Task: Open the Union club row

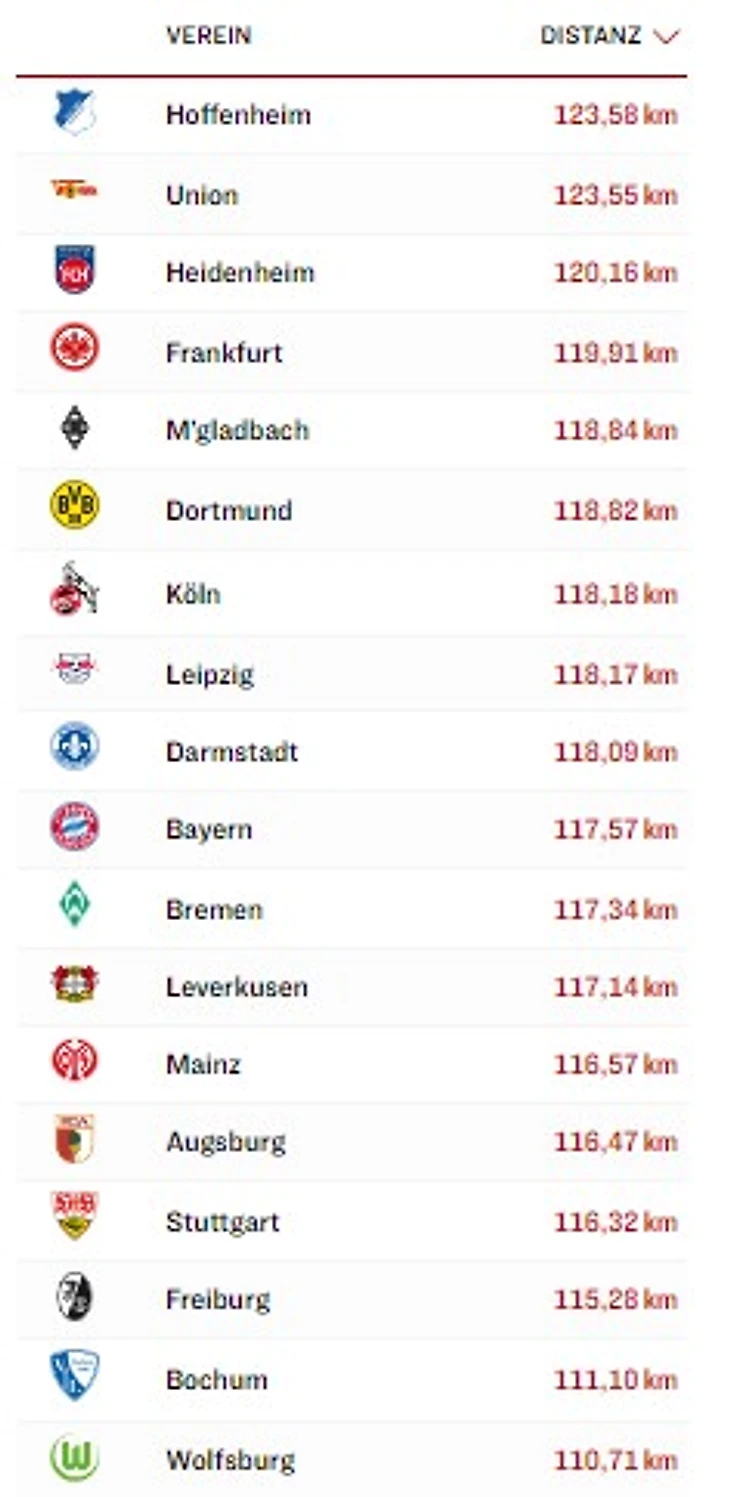Action: click(202, 194)
